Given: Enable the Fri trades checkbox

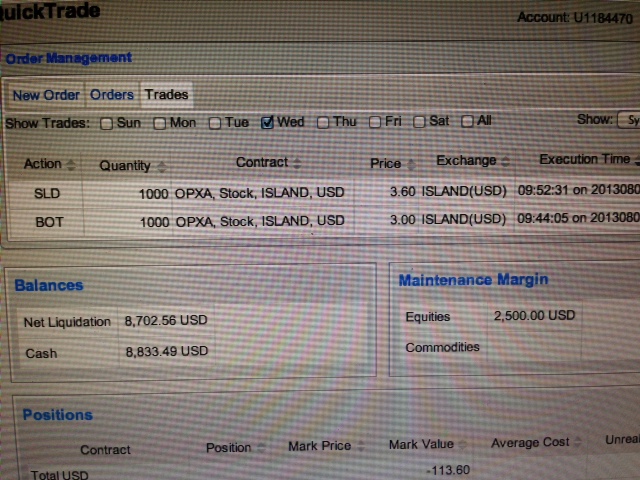Looking at the screenshot, I should click(375, 122).
